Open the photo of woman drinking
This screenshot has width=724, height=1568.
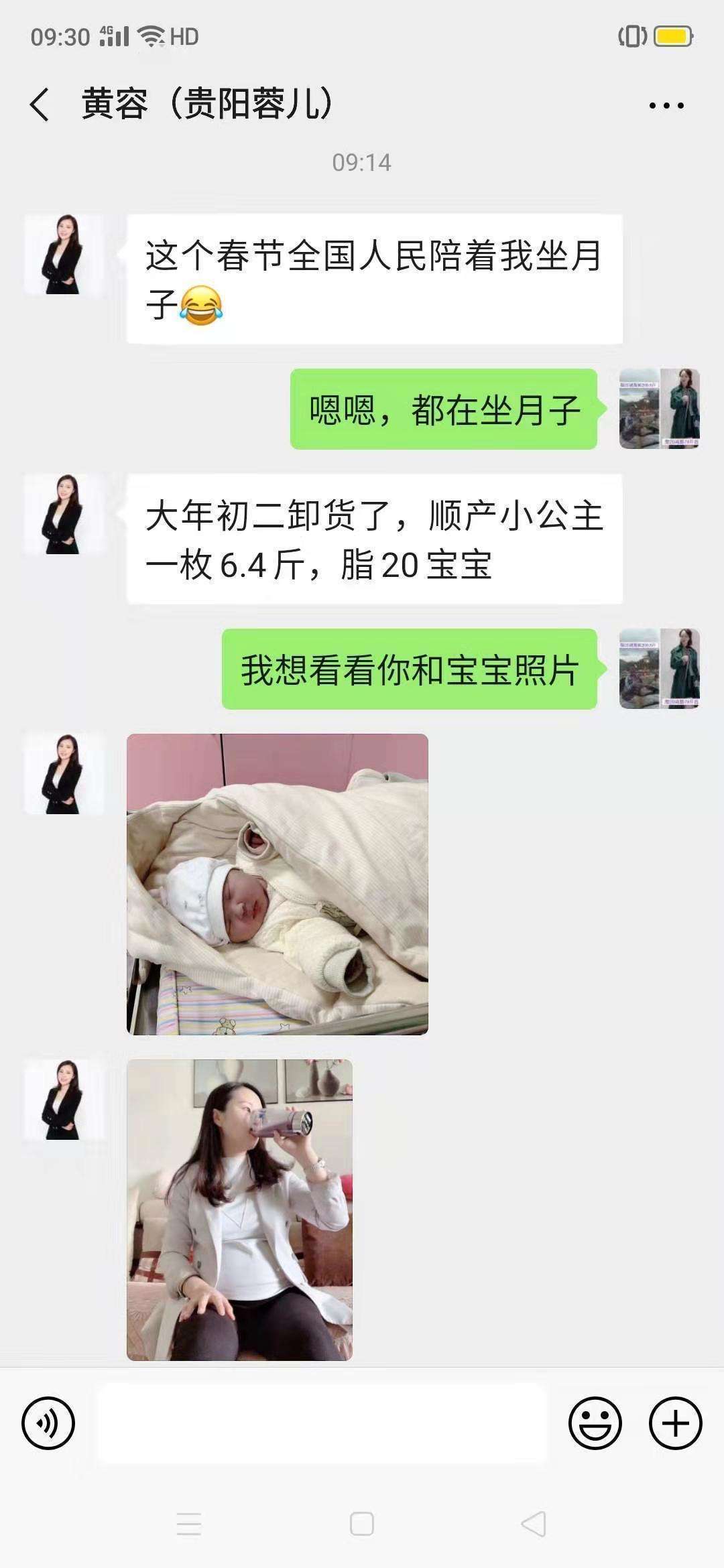(x=239, y=1210)
